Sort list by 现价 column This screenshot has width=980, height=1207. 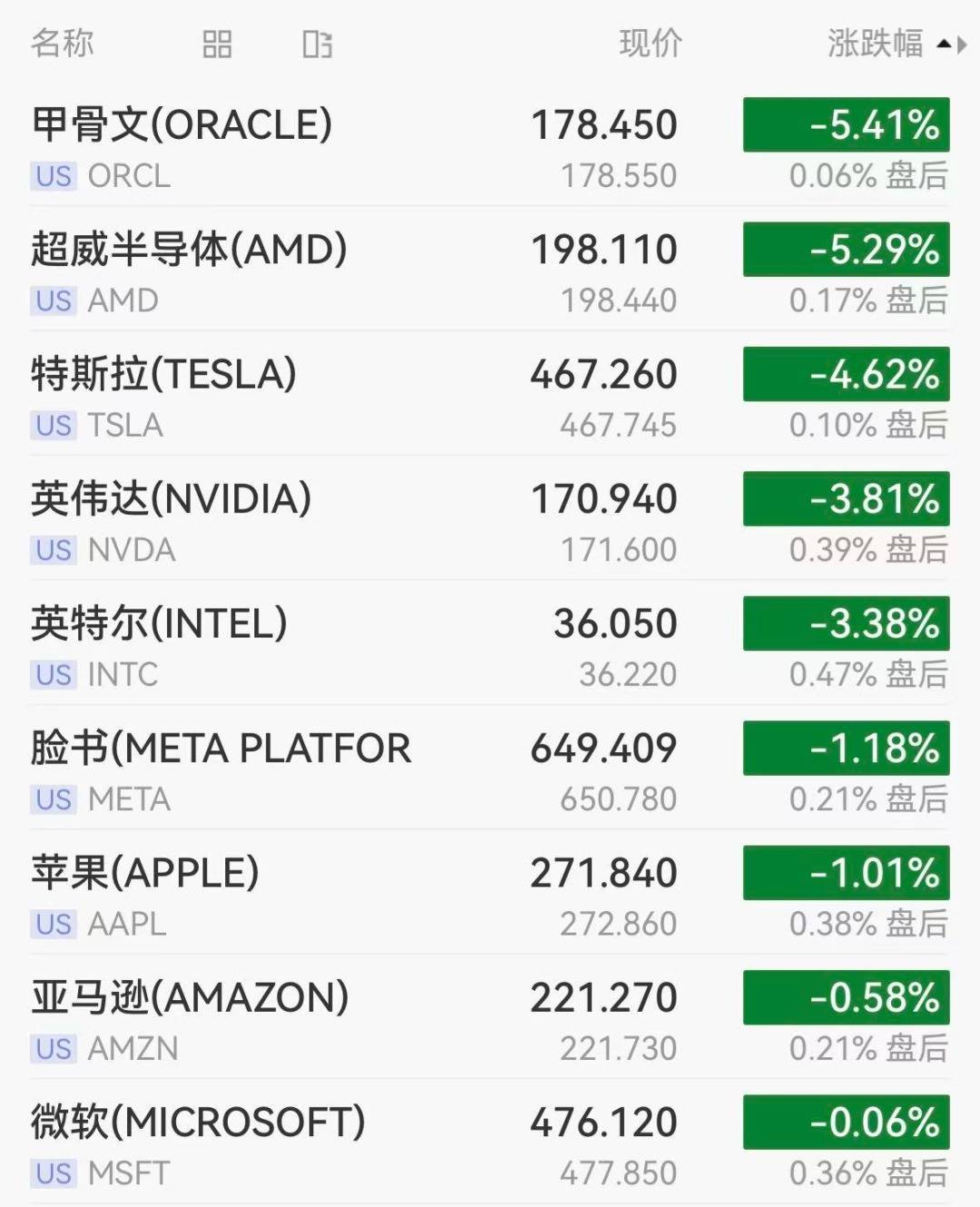pos(650,43)
